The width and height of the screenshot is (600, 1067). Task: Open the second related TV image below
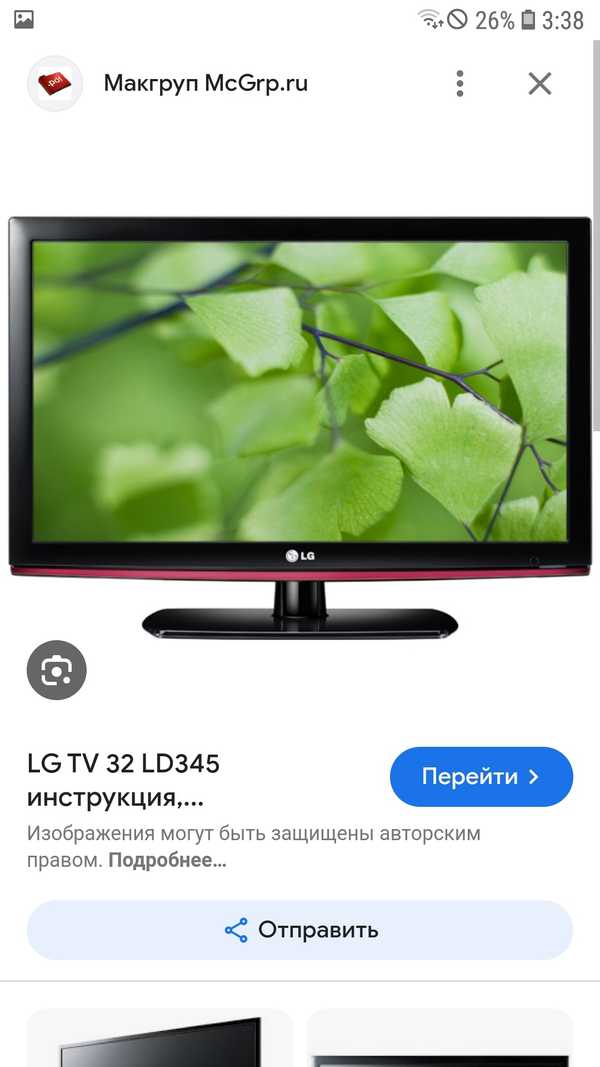tap(440, 1040)
